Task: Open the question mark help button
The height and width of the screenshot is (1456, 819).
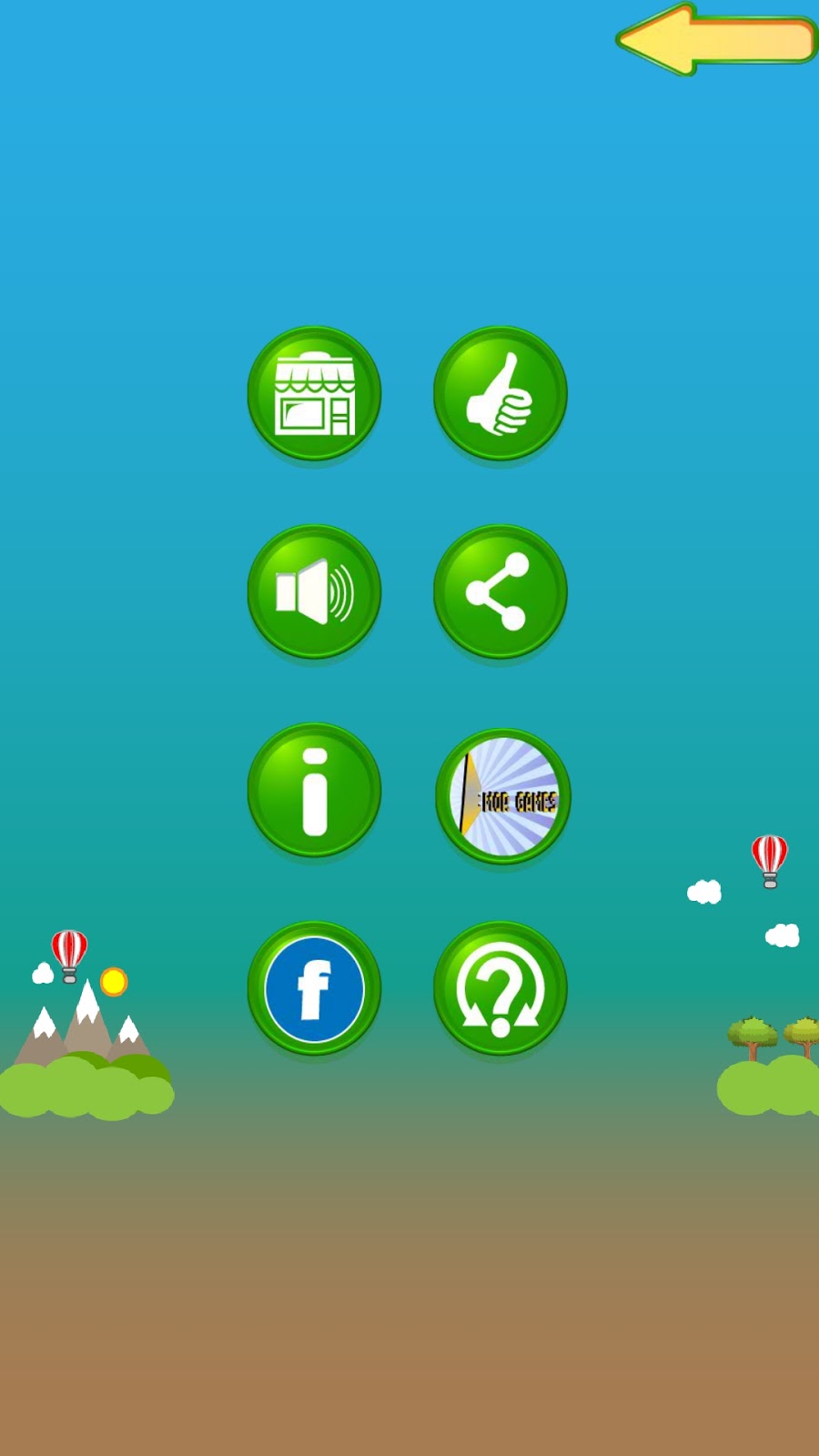Action: (x=500, y=988)
